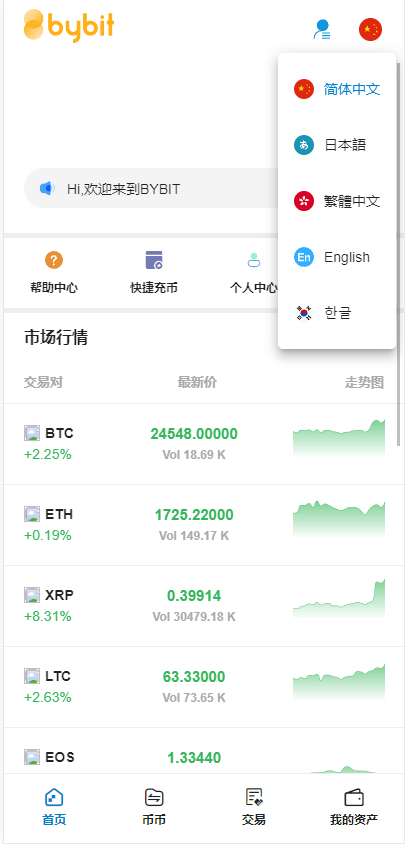Go to 我的资产 assets tab
Viewport: 405px width, 844px height.
click(354, 807)
